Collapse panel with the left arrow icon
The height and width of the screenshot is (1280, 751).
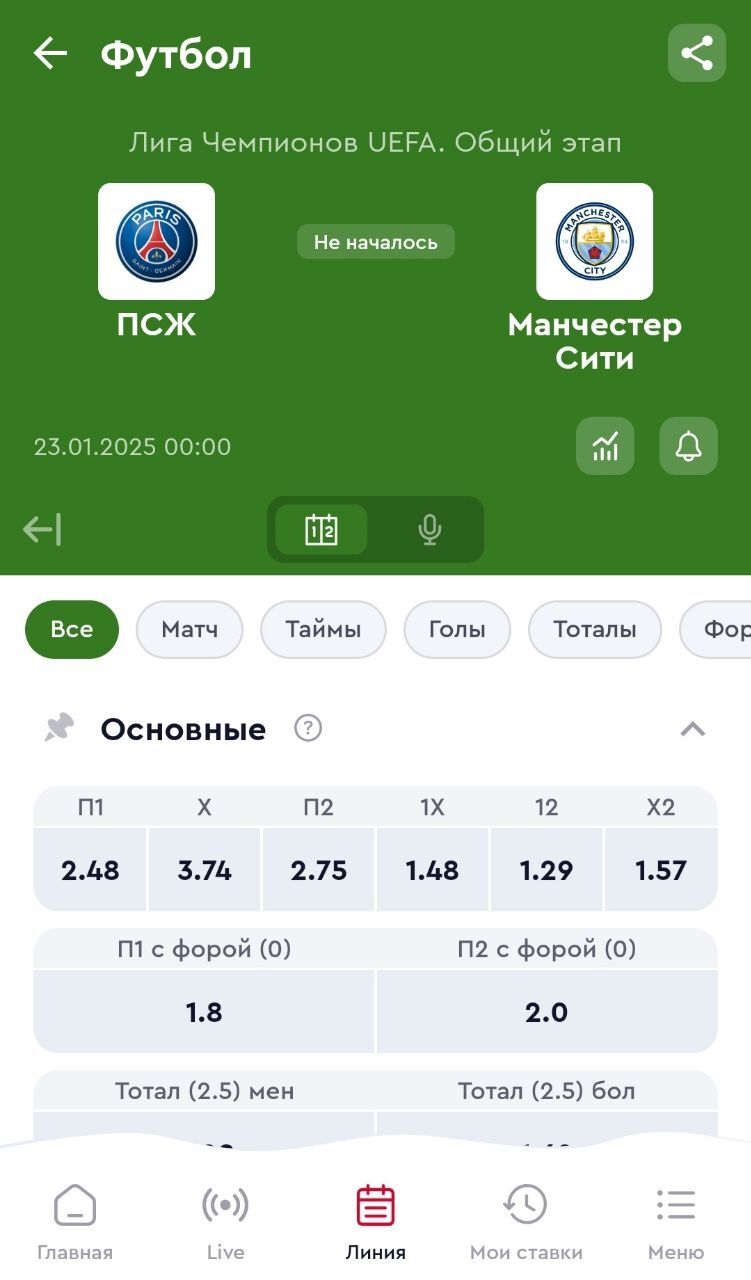coord(43,529)
